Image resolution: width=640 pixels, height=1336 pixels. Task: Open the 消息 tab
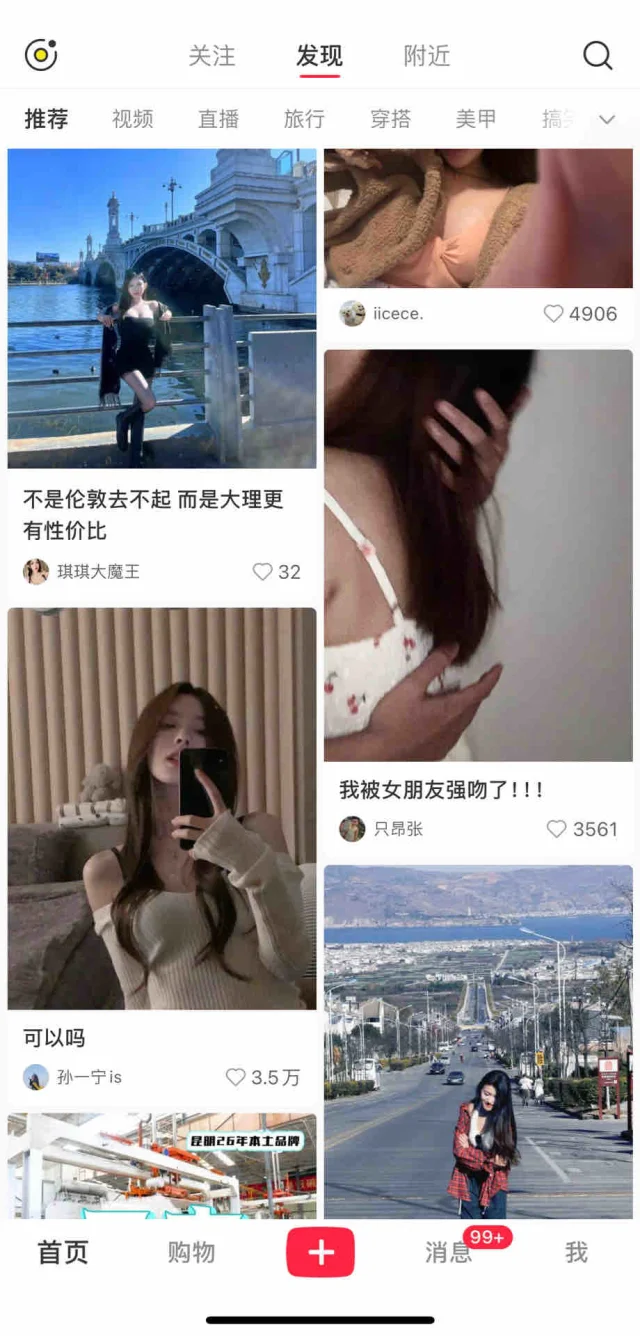pyautogui.click(x=448, y=1252)
